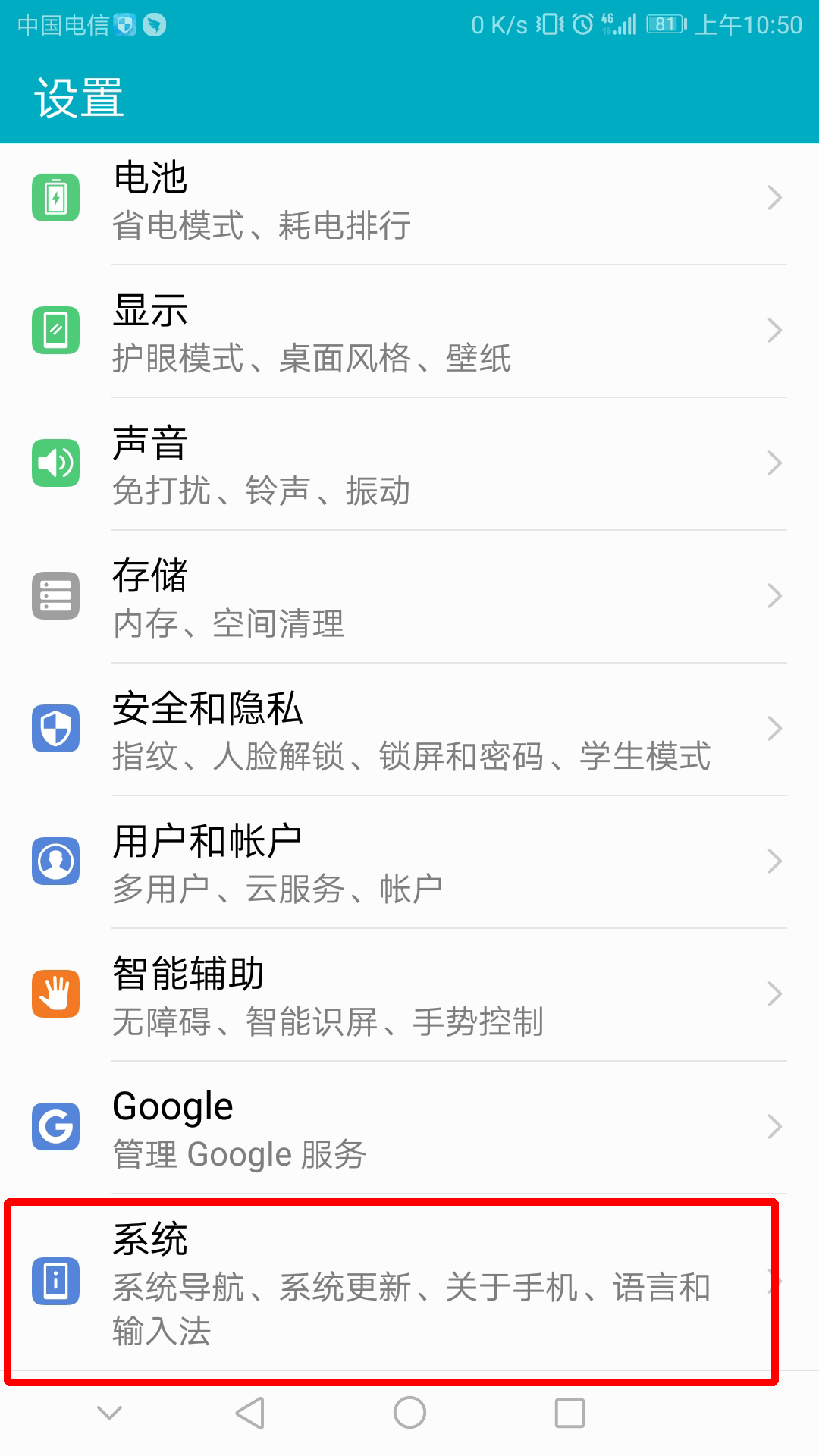Screen dimensions: 819x1456
Task: Tap the back navigation button
Action: pos(250,1414)
